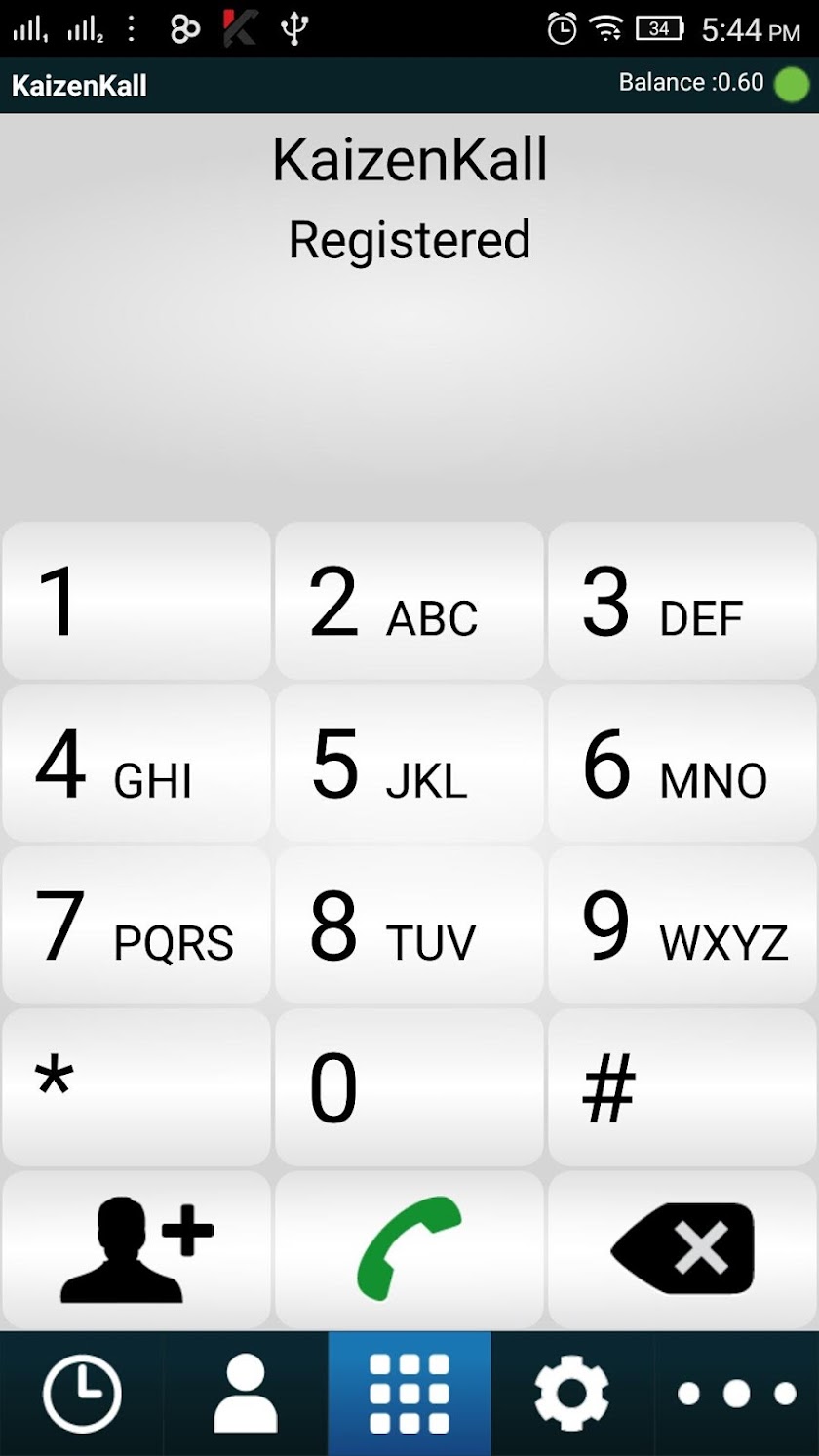
Task: Tap the 2 ABC key
Action: tap(409, 601)
